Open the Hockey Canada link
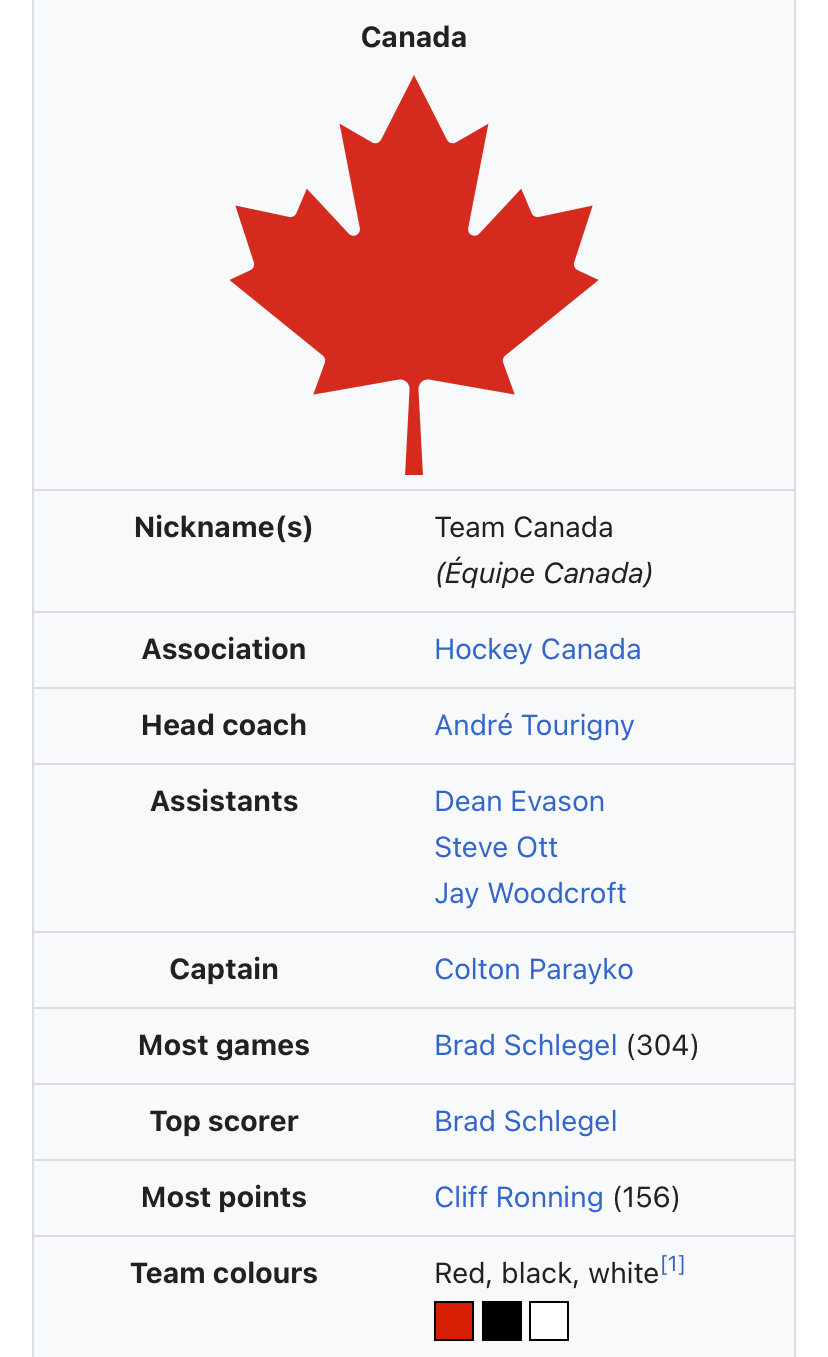 (537, 650)
